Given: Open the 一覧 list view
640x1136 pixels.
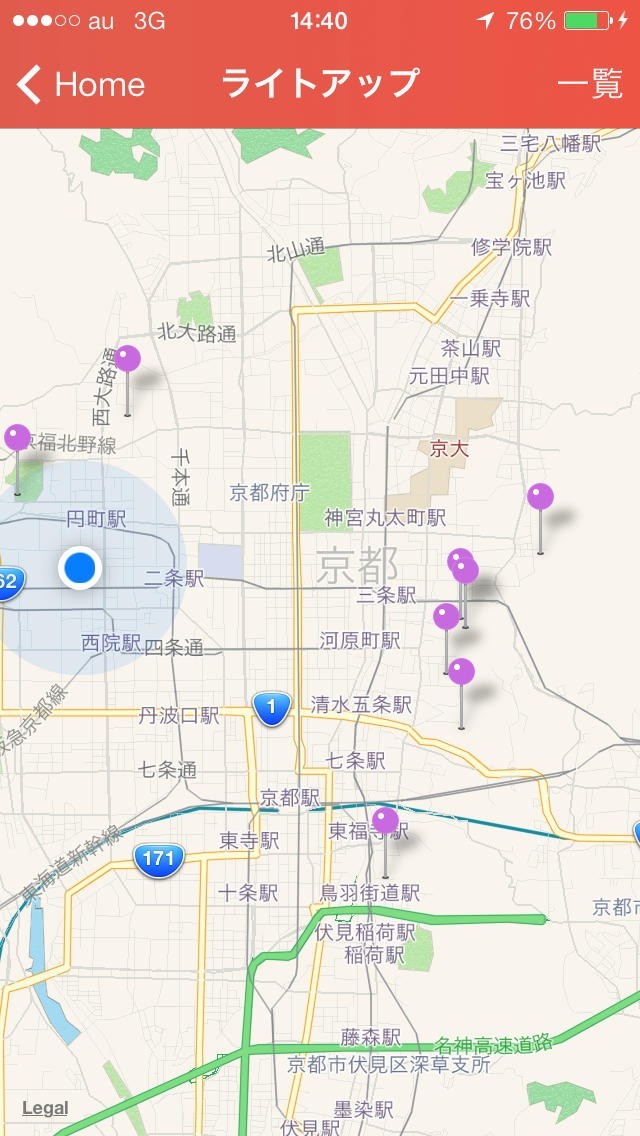Looking at the screenshot, I should [590, 85].
